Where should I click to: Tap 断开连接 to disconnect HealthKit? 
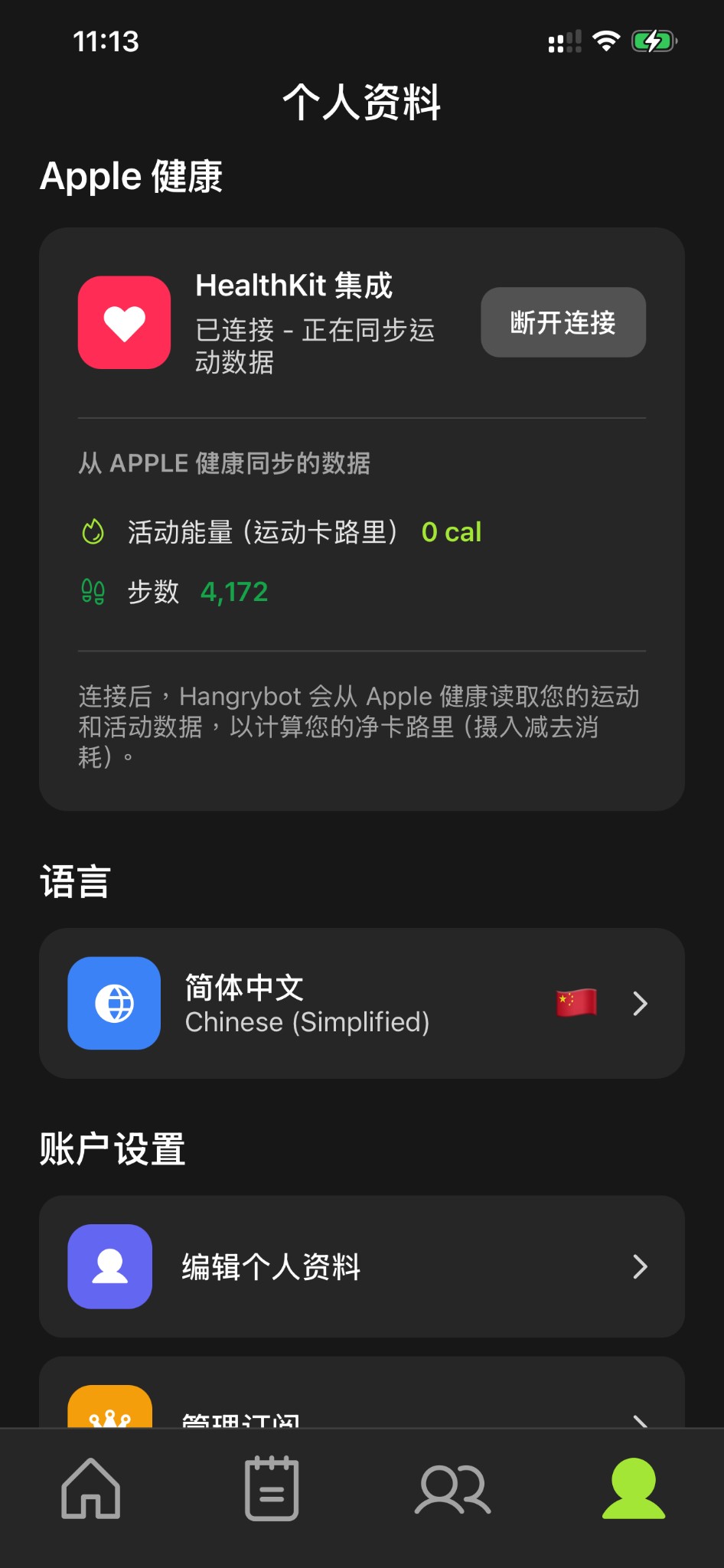(x=563, y=322)
